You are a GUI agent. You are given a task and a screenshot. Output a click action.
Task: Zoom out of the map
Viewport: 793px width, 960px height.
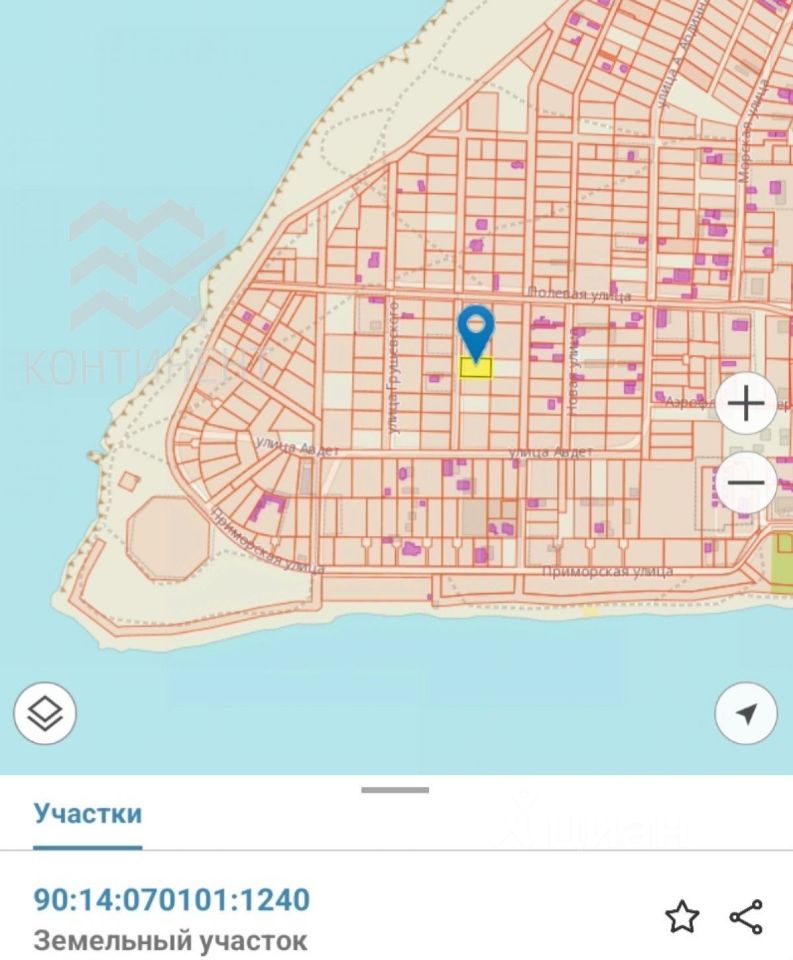pyautogui.click(x=746, y=482)
